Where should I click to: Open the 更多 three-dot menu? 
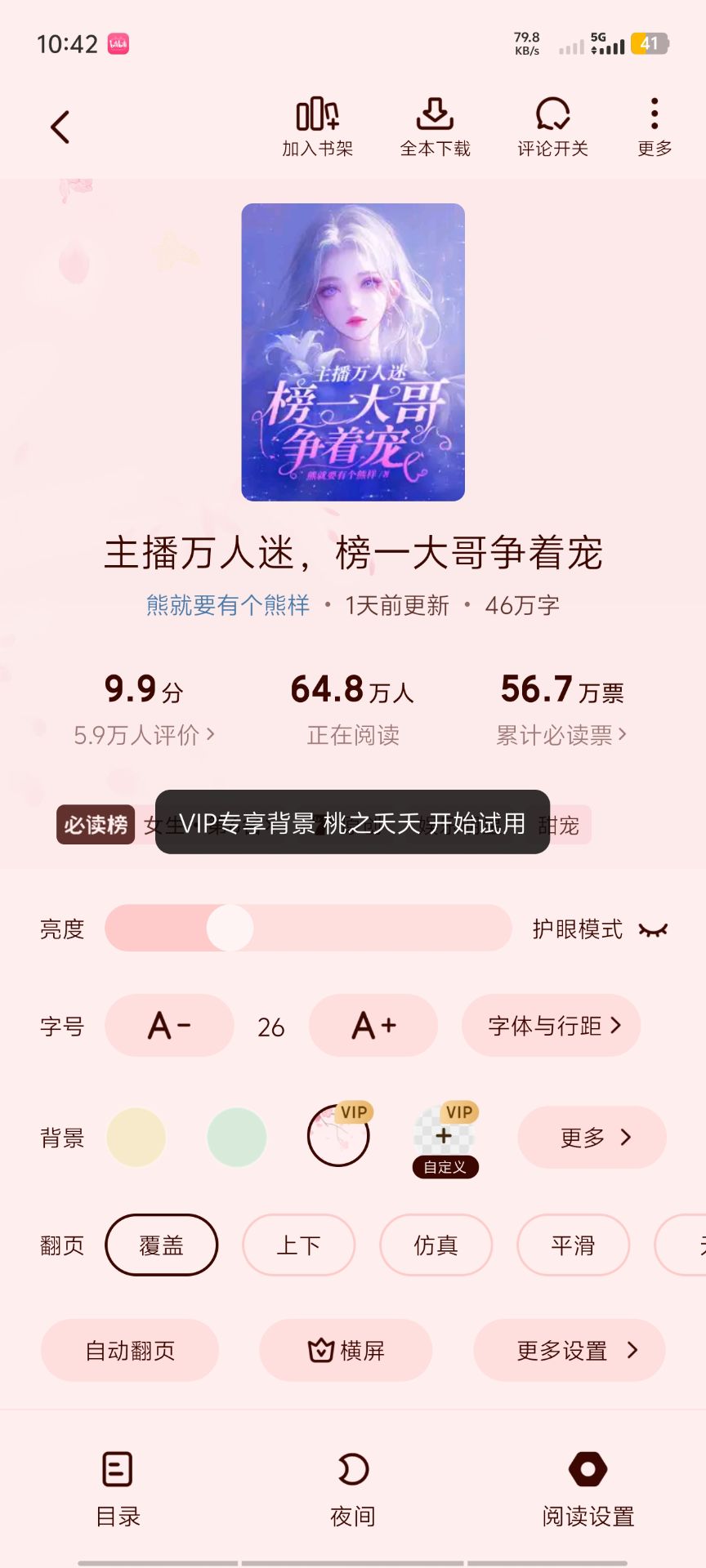tap(654, 127)
